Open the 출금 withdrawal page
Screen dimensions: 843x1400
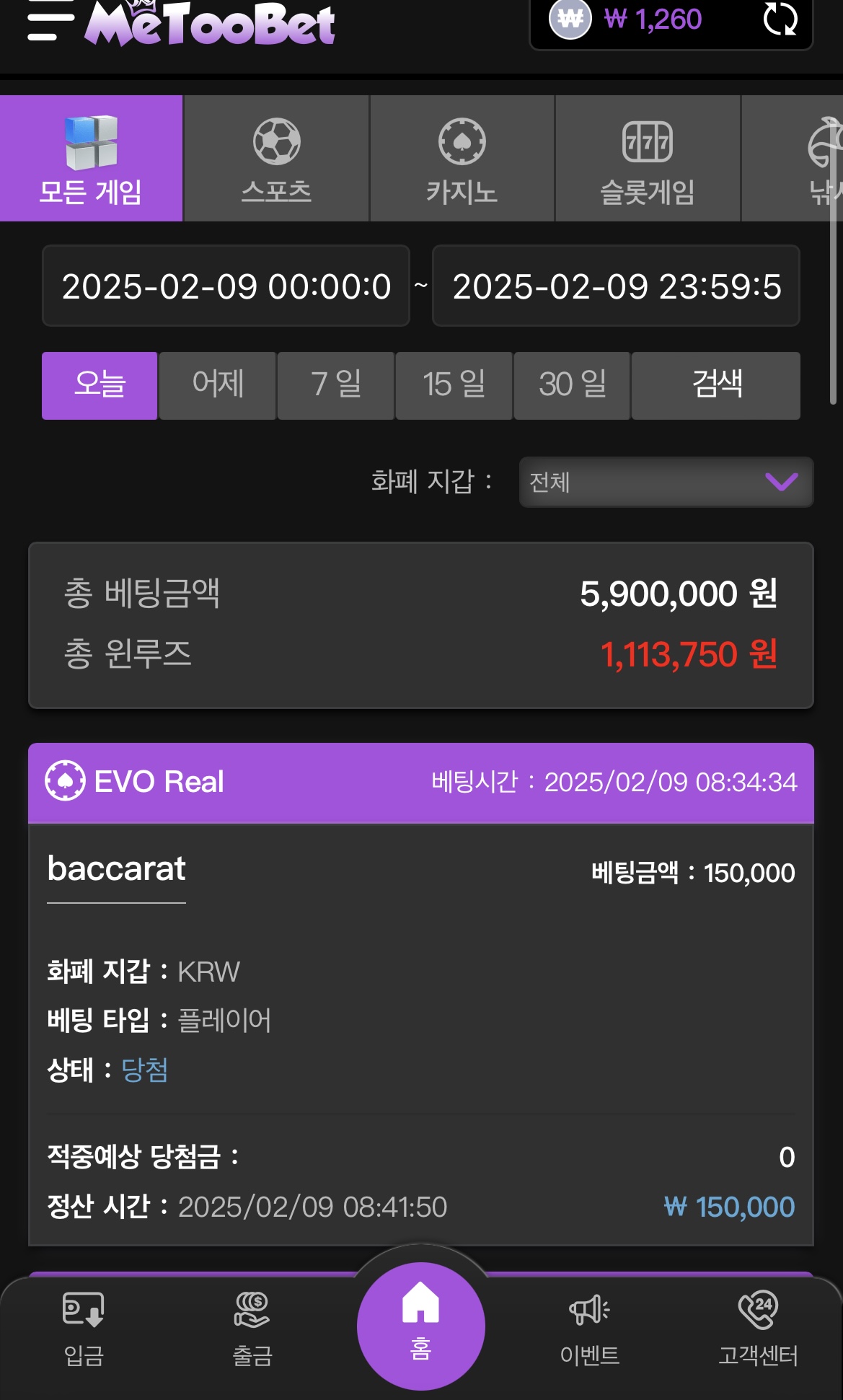(252, 1329)
